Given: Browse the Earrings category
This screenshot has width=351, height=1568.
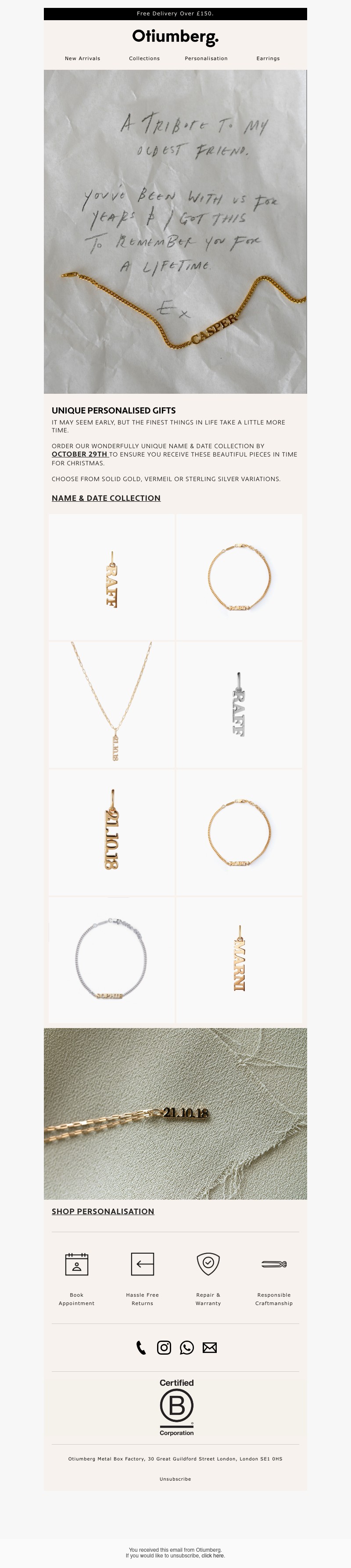Looking at the screenshot, I should pyautogui.click(x=268, y=58).
